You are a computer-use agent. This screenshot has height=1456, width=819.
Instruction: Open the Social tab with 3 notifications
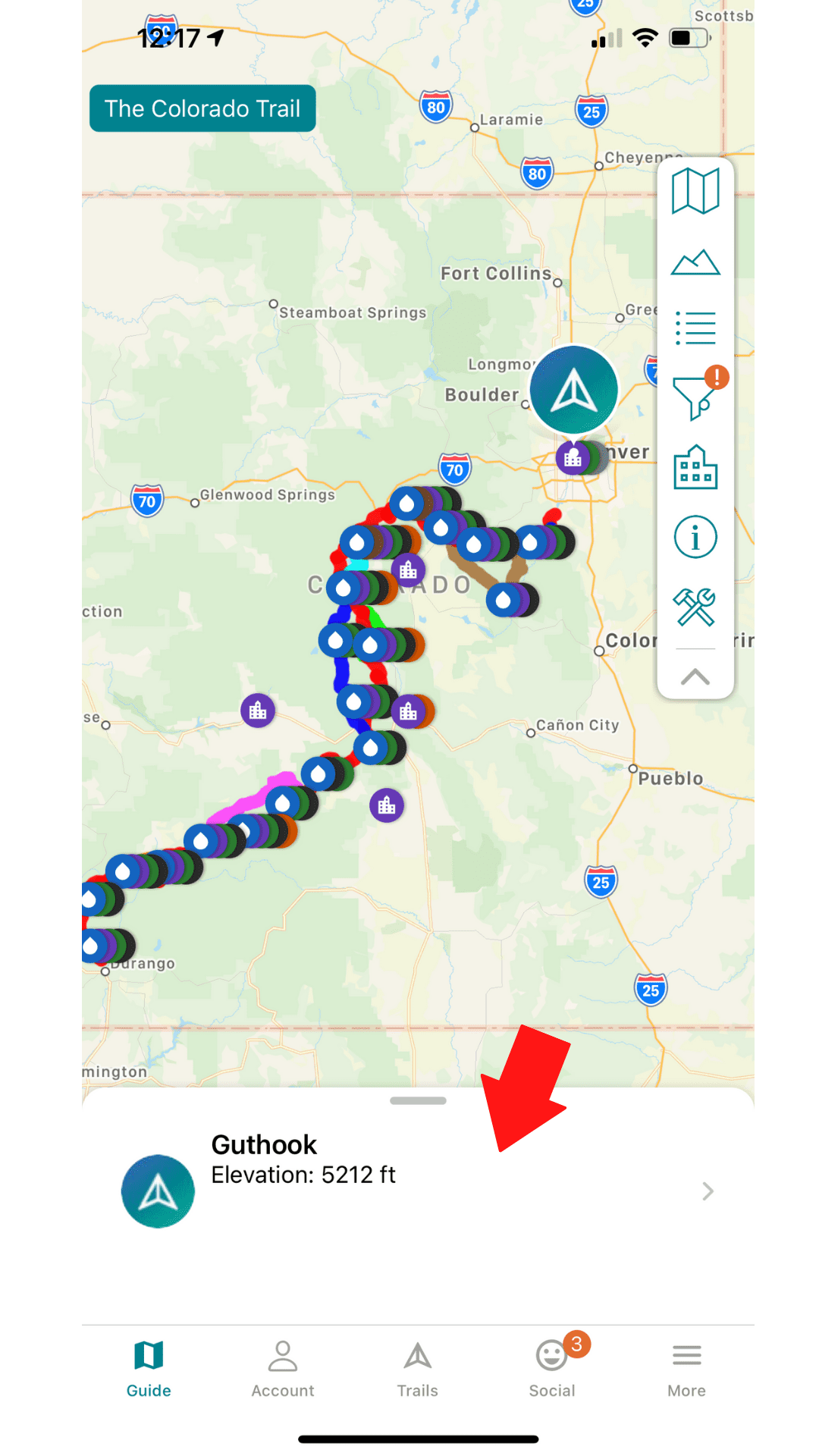tap(551, 1365)
